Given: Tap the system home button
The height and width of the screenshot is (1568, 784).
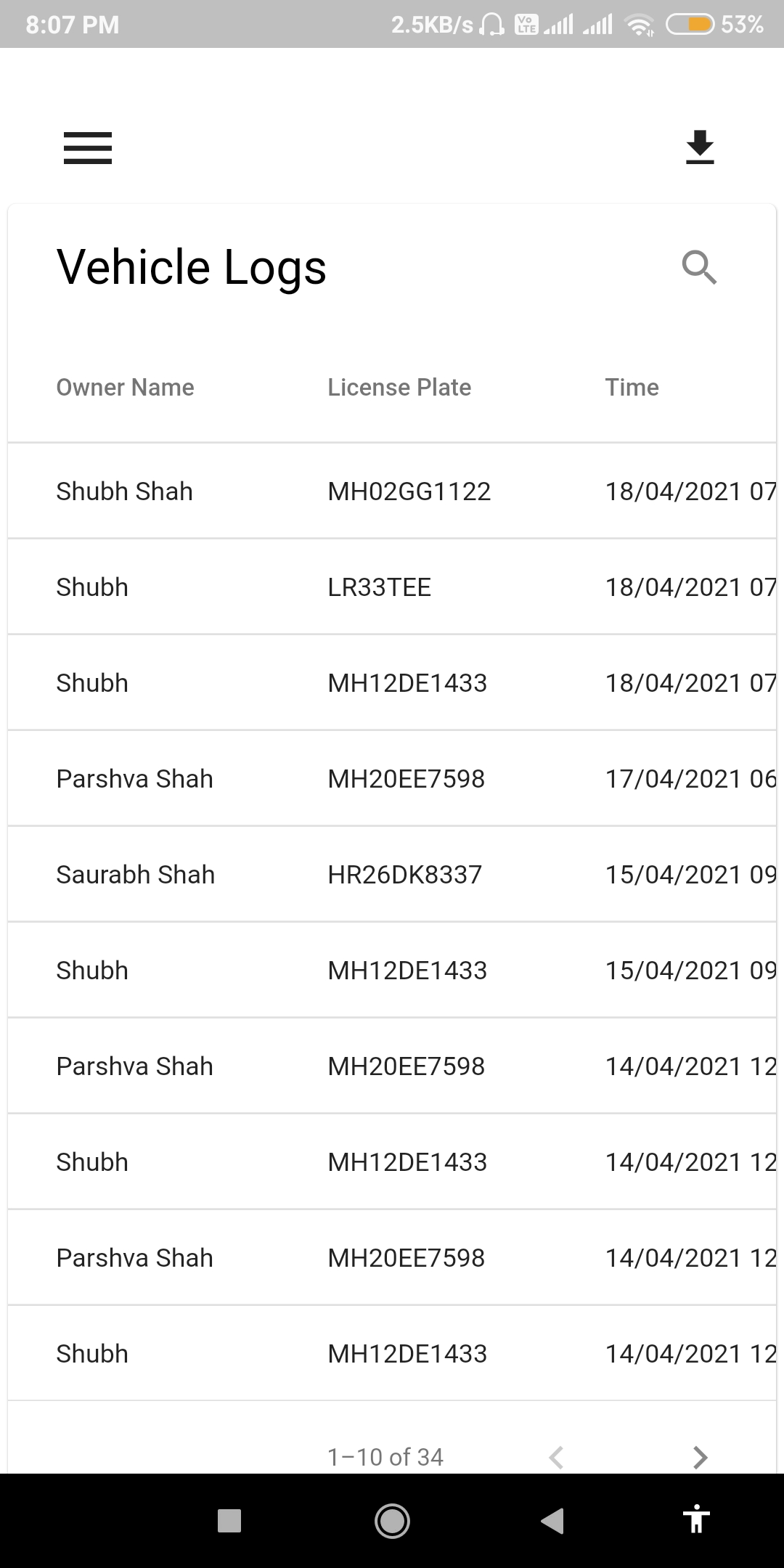Looking at the screenshot, I should (392, 1520).
